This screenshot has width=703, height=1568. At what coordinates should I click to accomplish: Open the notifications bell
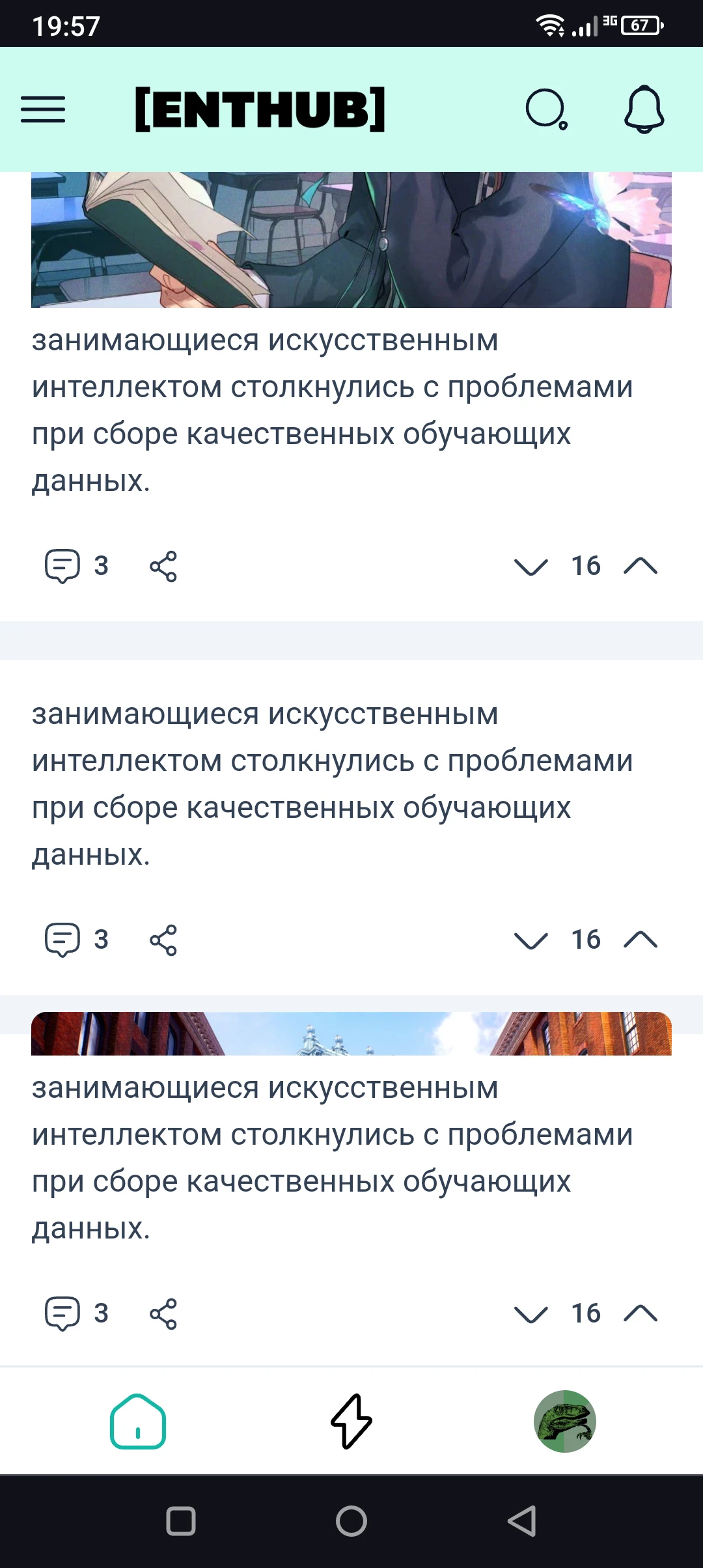pos(644,109)
